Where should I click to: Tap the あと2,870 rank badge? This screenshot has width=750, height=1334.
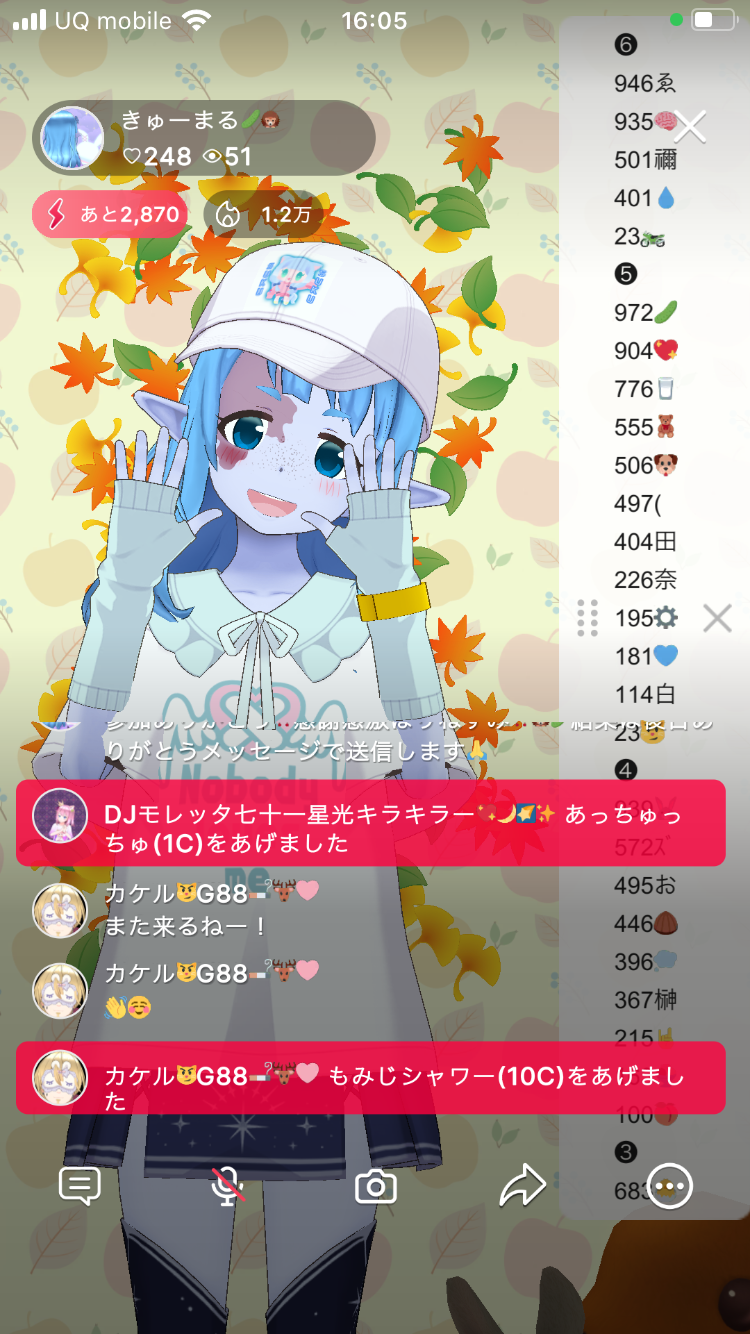[110, 214]
